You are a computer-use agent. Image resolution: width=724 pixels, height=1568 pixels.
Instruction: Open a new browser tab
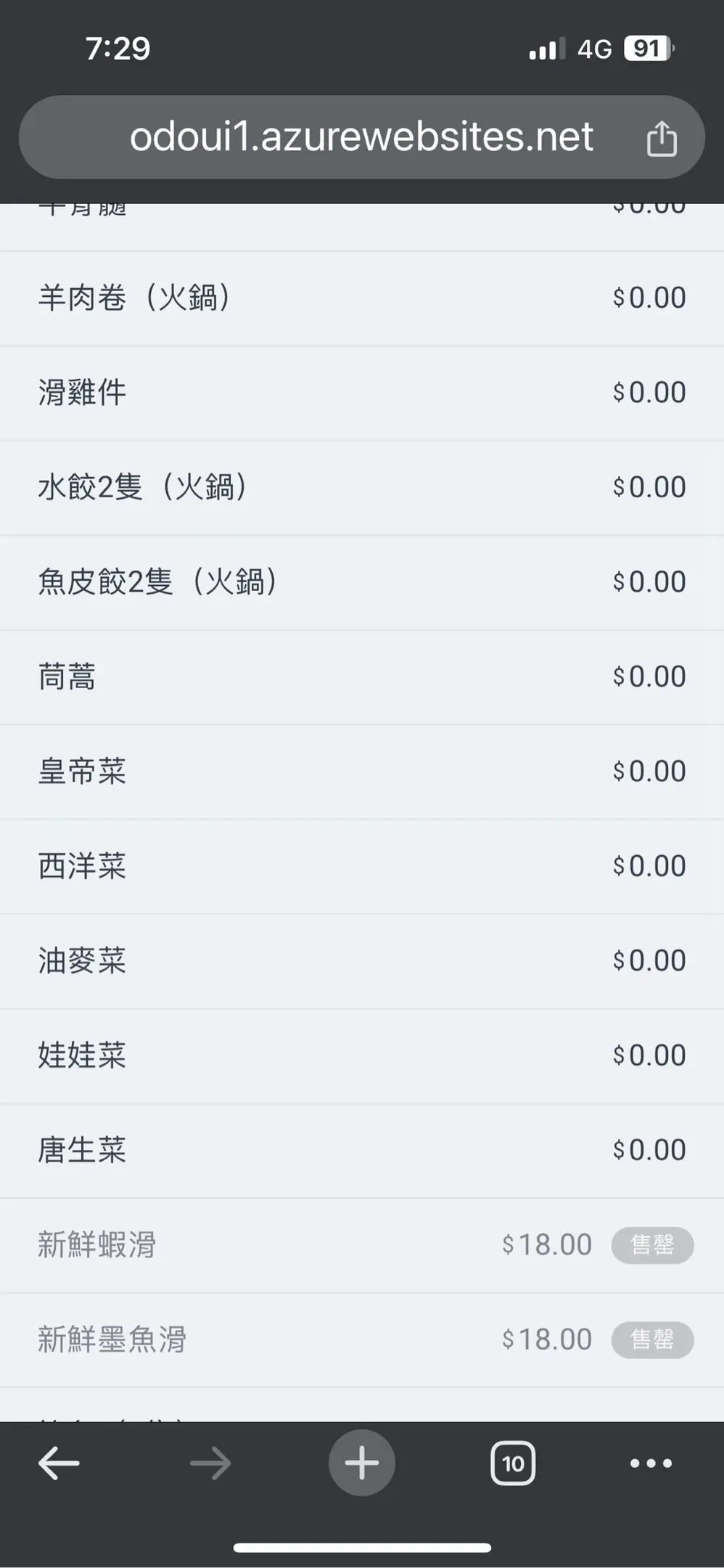pos(362,1463)
